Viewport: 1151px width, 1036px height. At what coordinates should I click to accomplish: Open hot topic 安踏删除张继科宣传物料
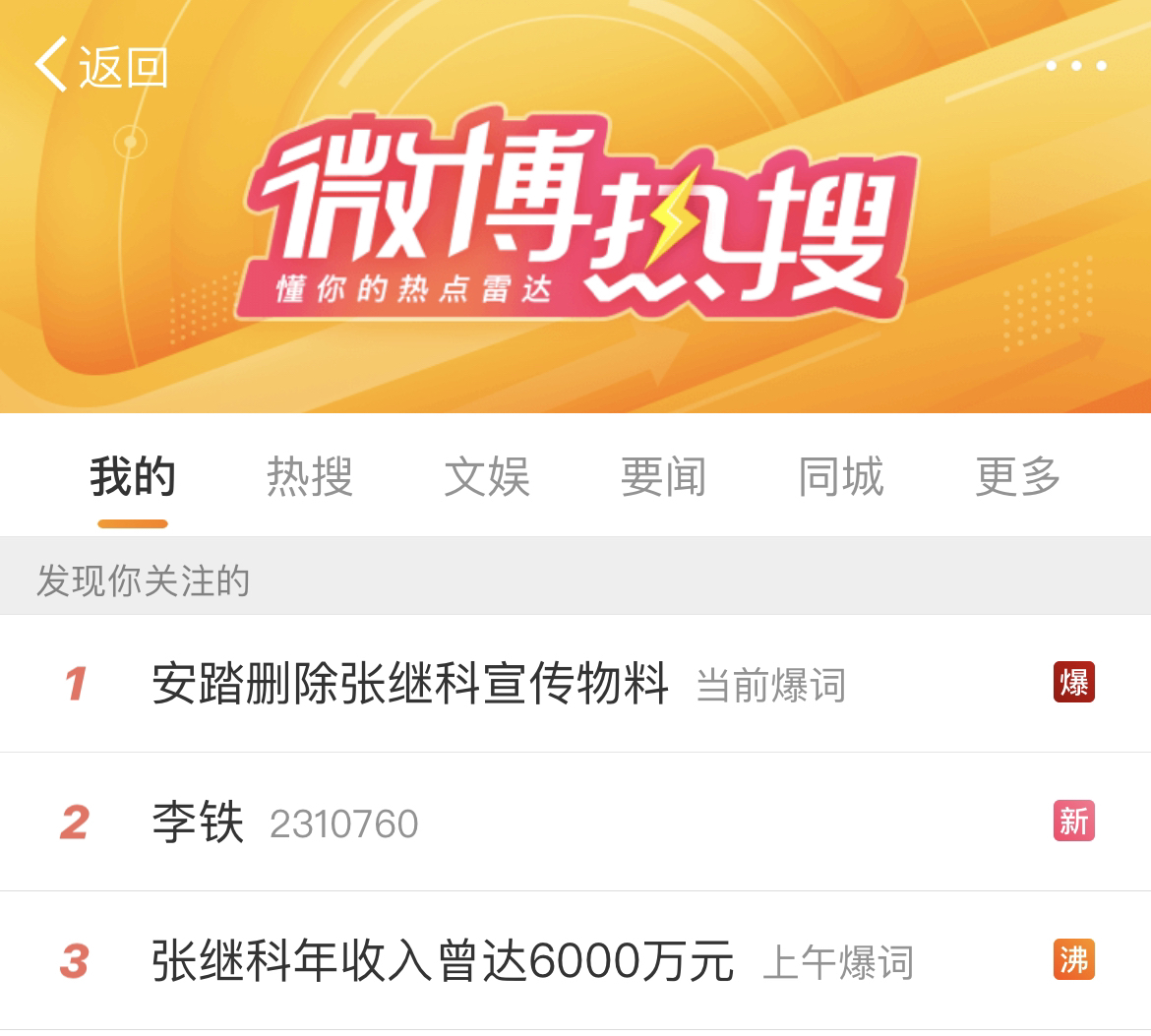(410, 684)
